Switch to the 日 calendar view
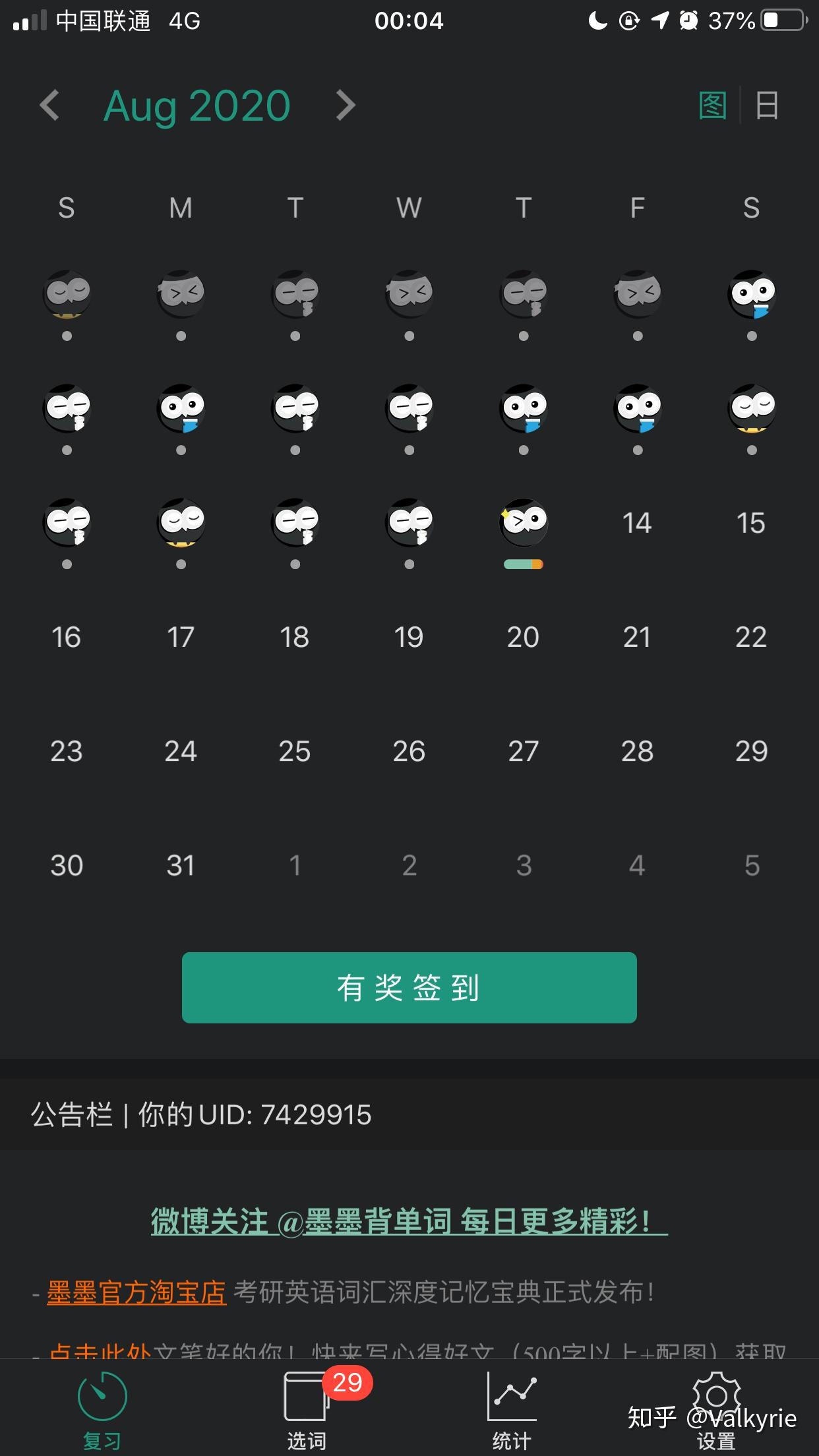 767,106
